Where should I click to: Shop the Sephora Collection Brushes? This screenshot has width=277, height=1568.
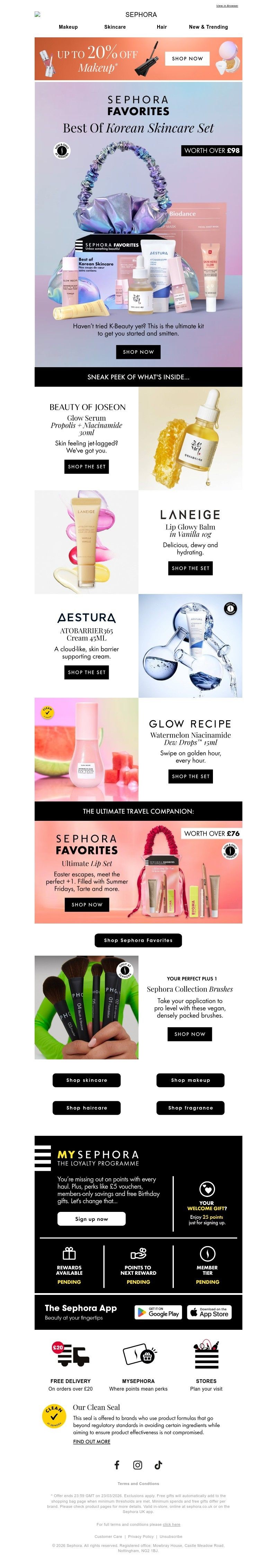(190, 1033)
